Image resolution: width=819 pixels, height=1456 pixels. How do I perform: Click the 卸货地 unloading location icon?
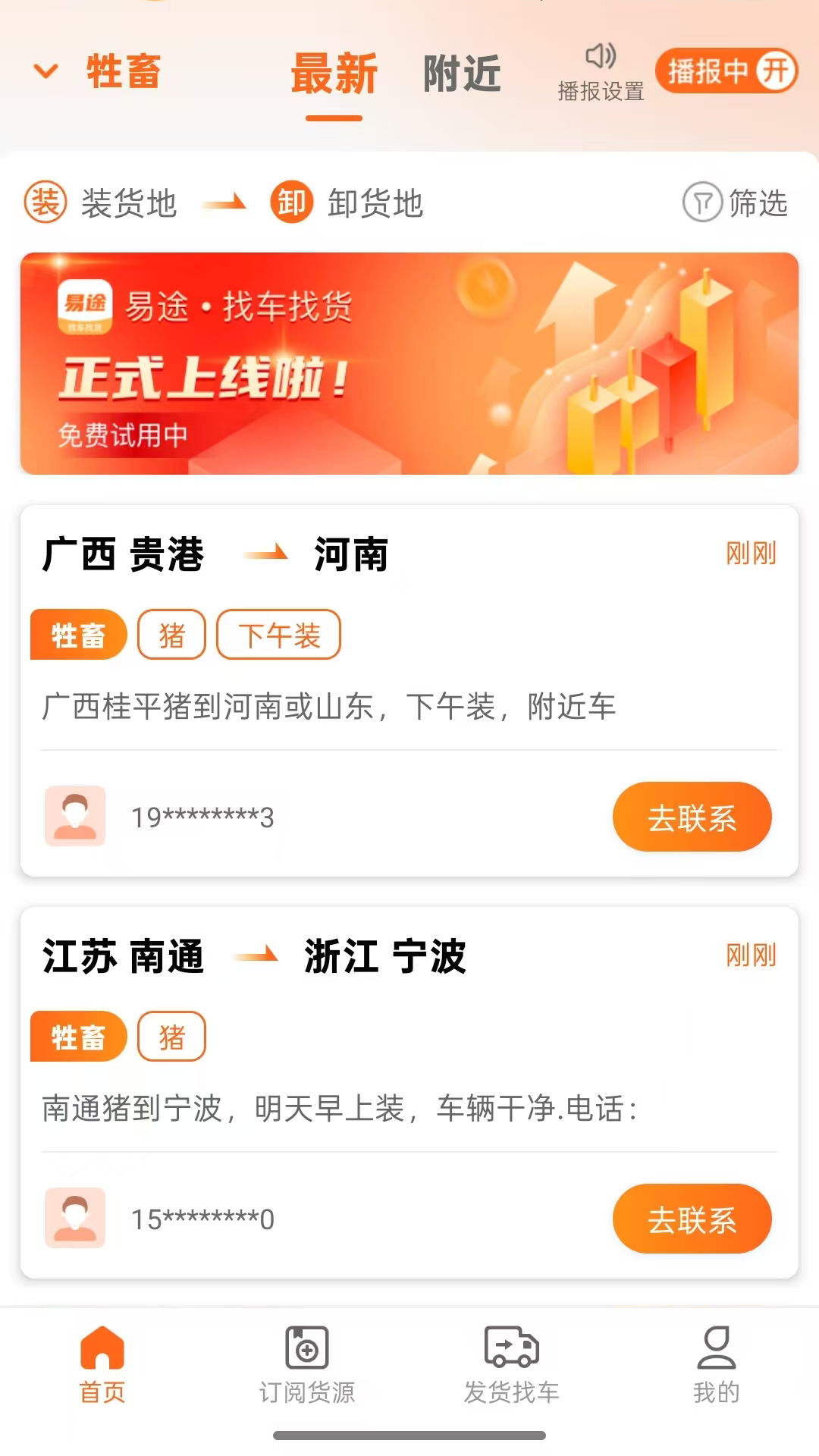pyautogui.click(x=292, y=203)
